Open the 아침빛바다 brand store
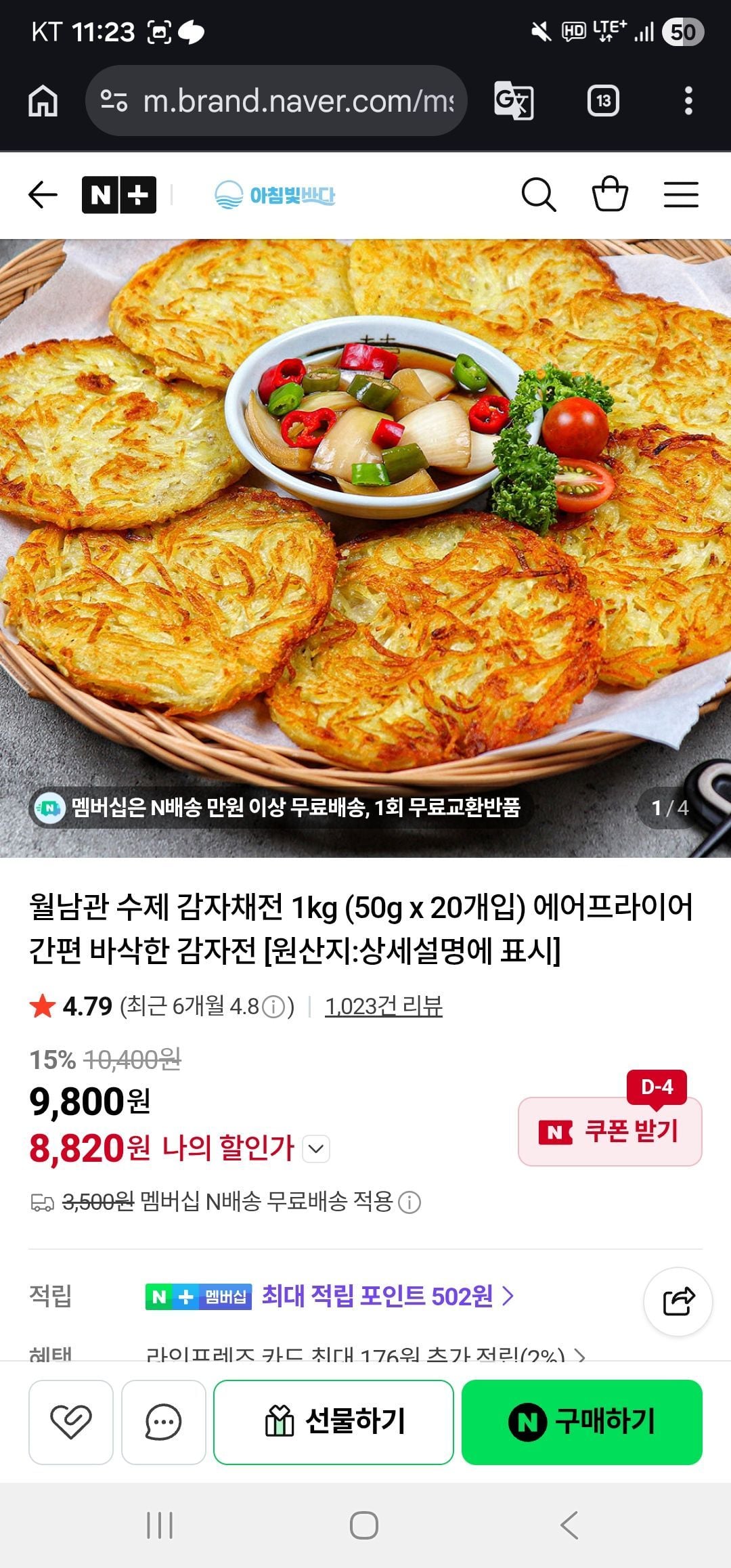 tap(275, 195)
